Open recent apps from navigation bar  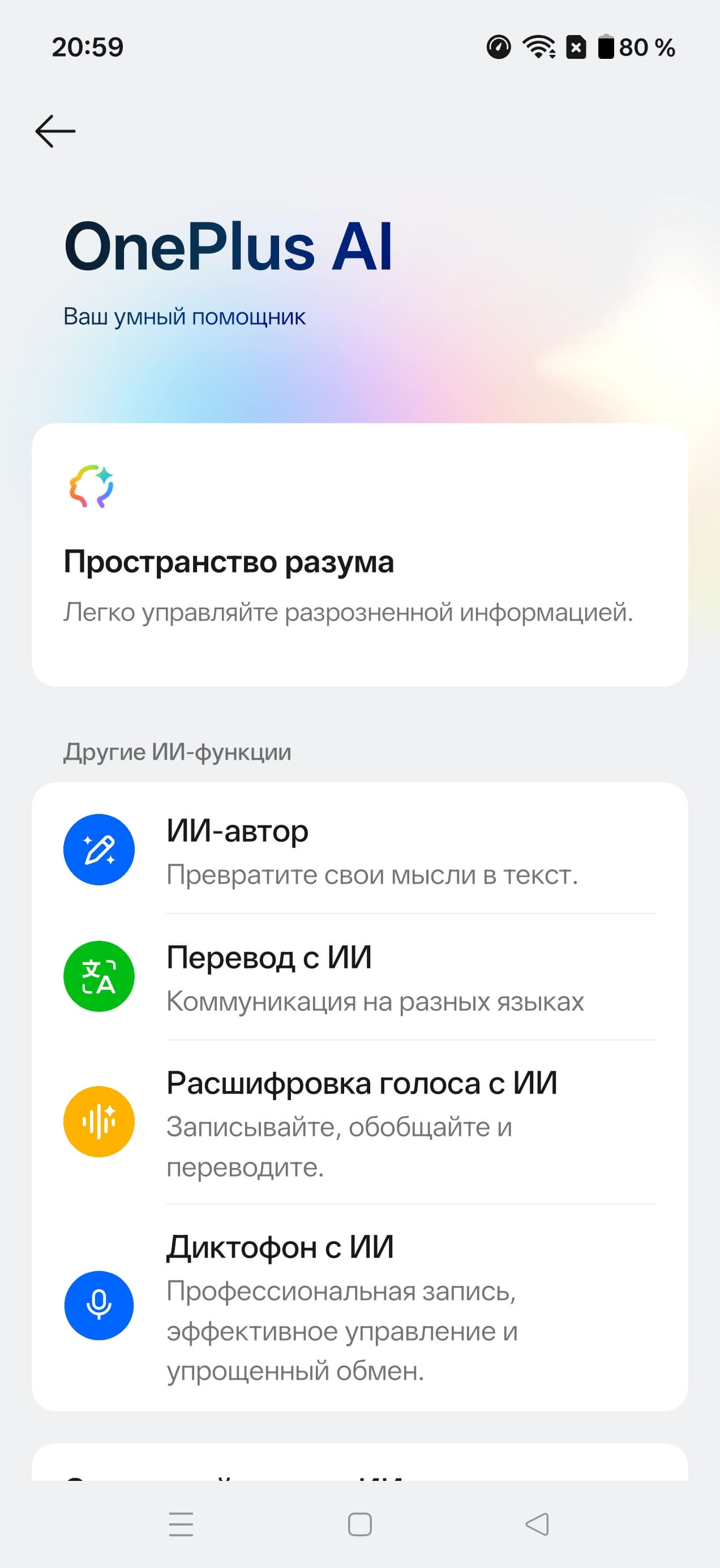pos(181,1524)
